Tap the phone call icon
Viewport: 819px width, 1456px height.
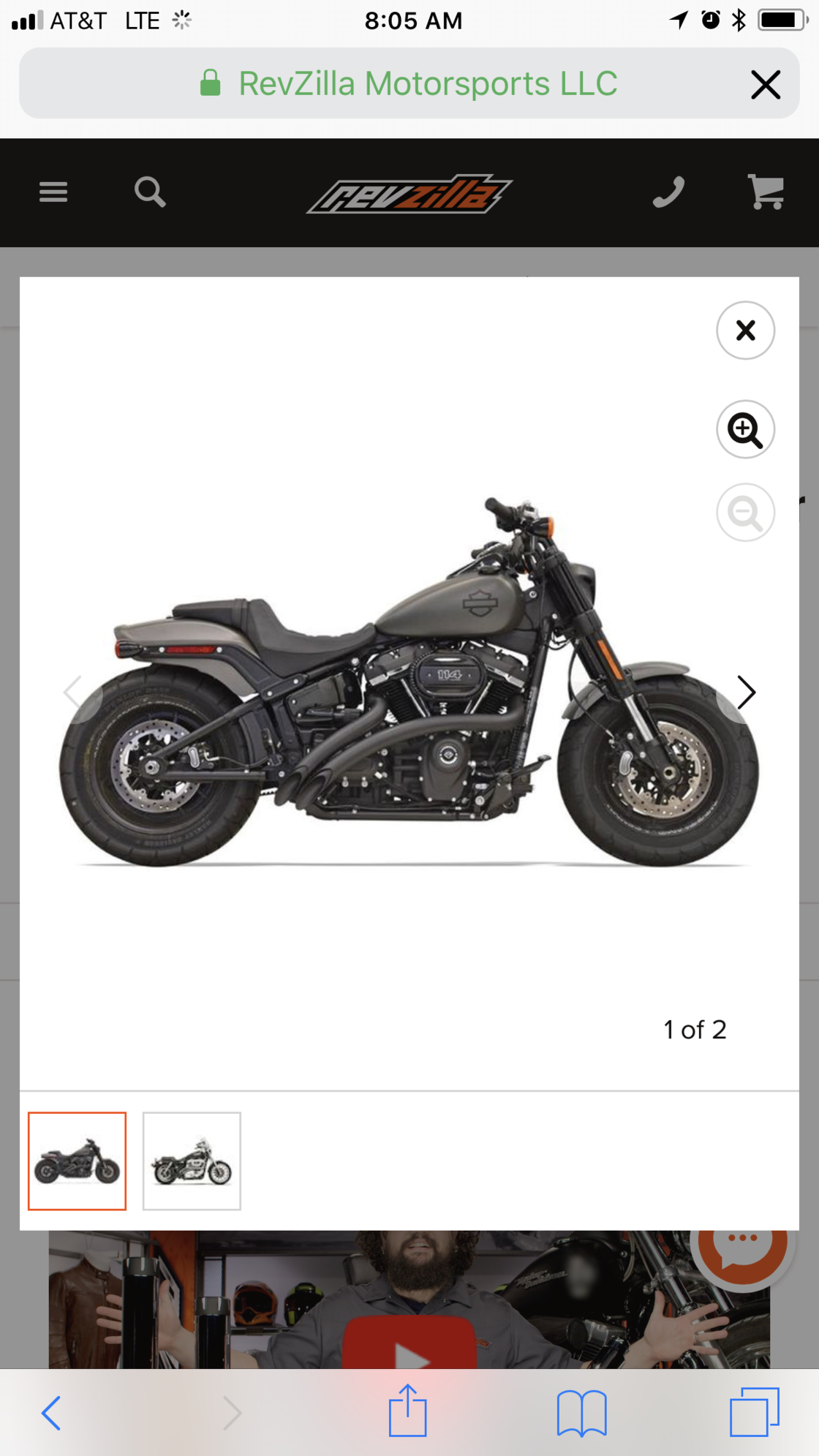(668, 192)
